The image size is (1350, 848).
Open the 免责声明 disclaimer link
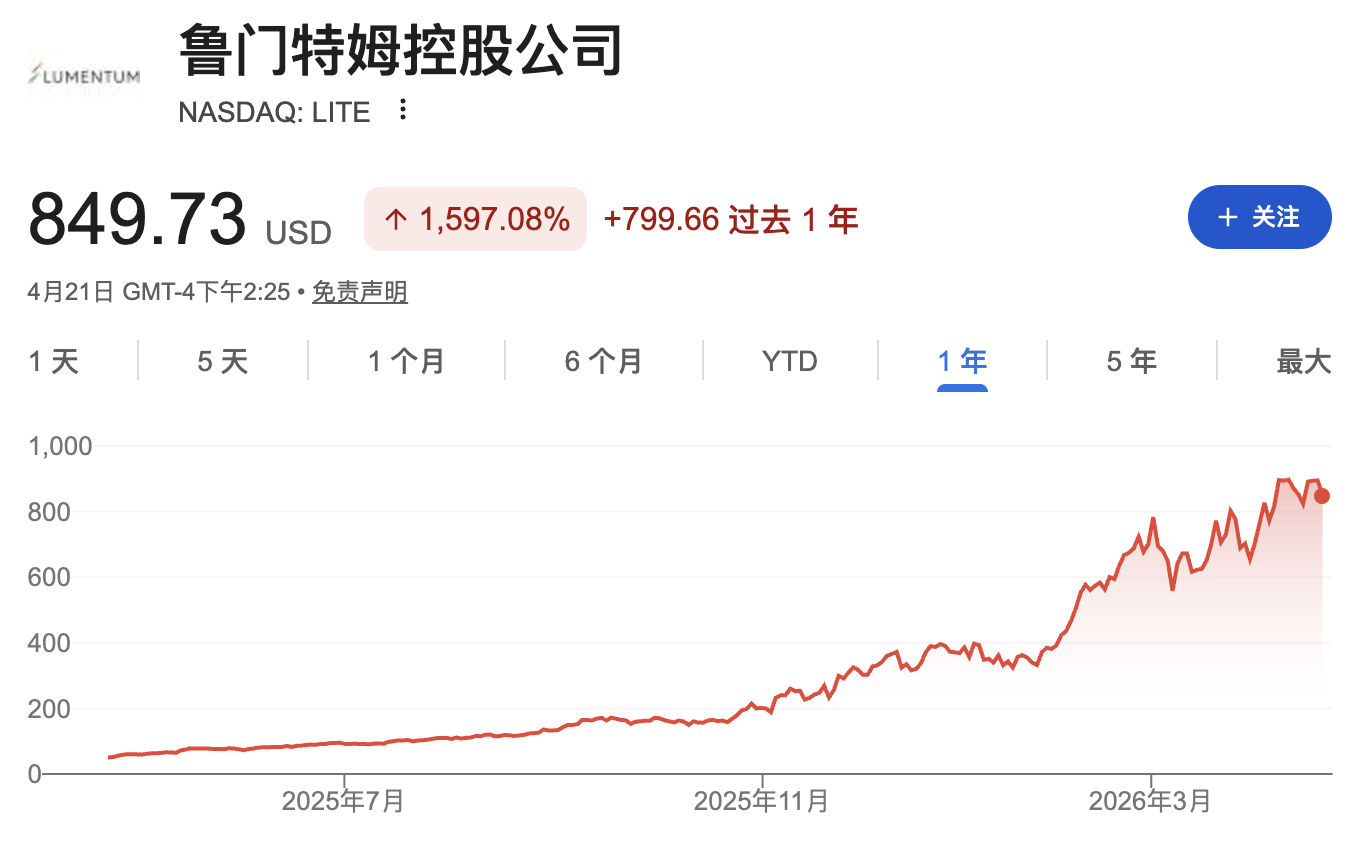[x=360, y=292]
